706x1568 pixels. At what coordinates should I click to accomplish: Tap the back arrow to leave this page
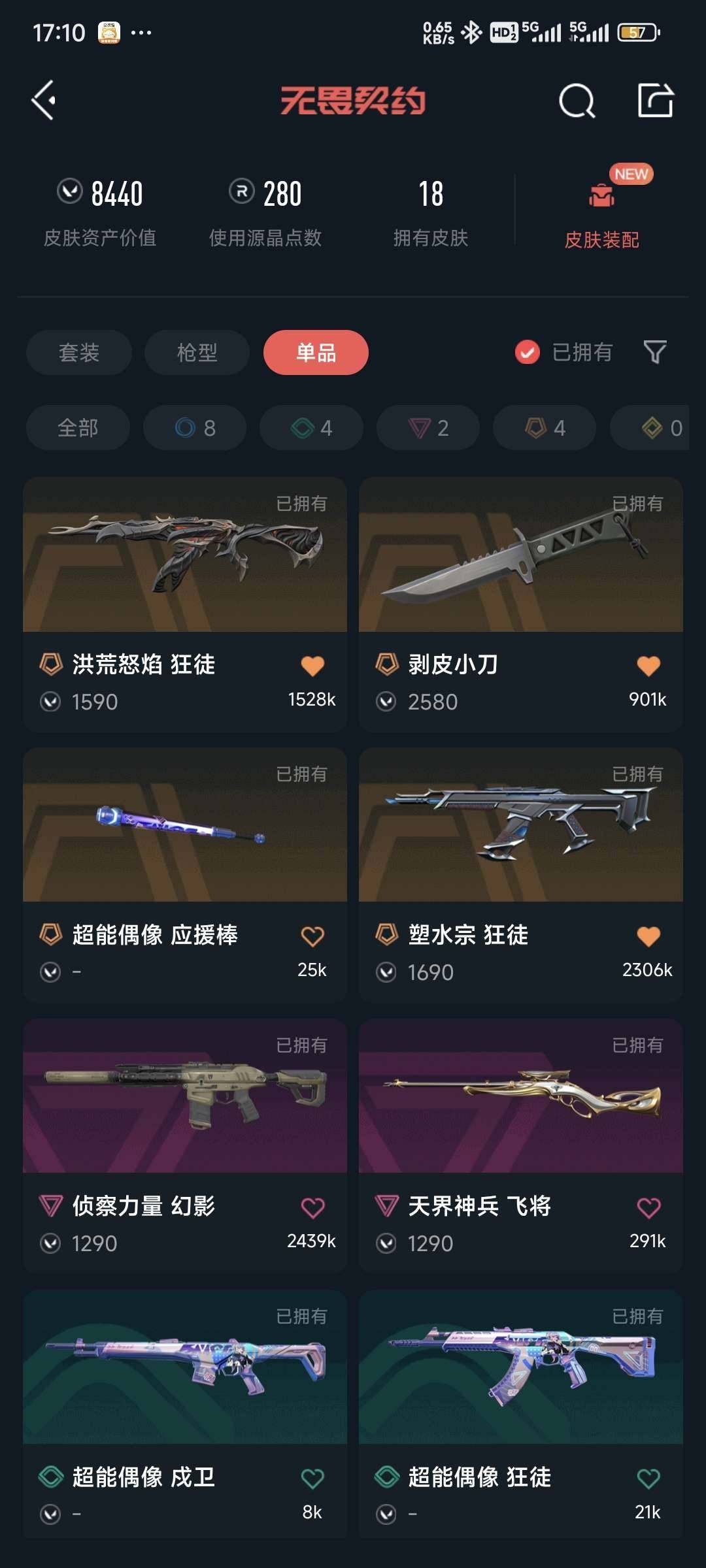point(43,101)
